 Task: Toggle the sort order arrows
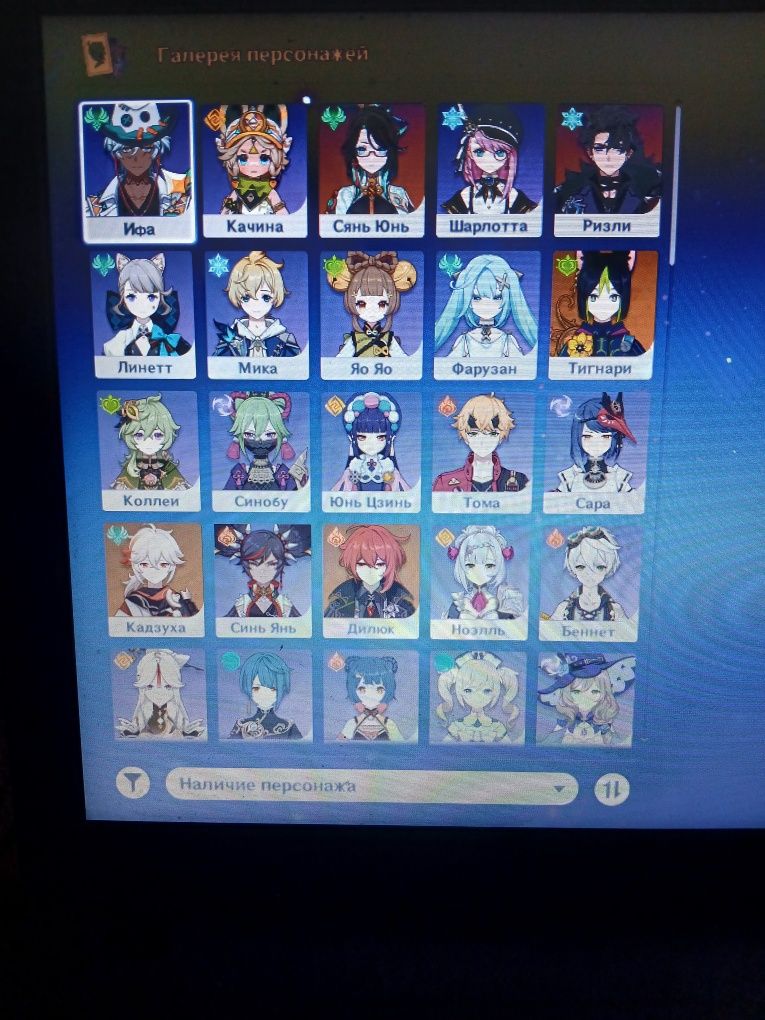(x=612, y=789)
